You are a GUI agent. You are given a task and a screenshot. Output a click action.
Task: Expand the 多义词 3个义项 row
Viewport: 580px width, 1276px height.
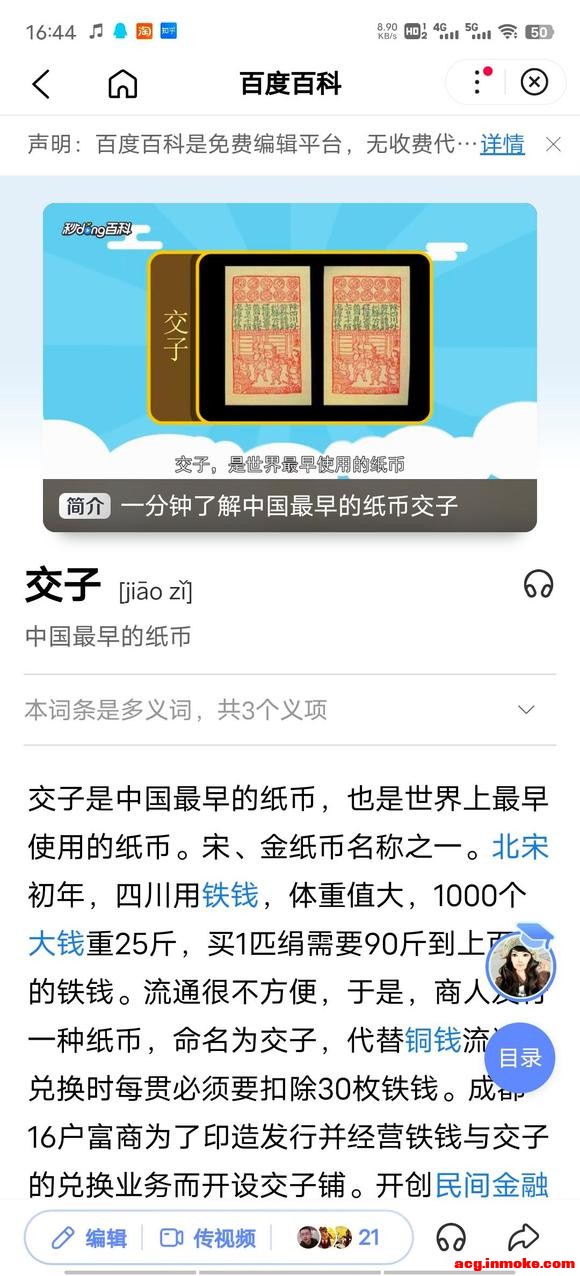(290, 710)
